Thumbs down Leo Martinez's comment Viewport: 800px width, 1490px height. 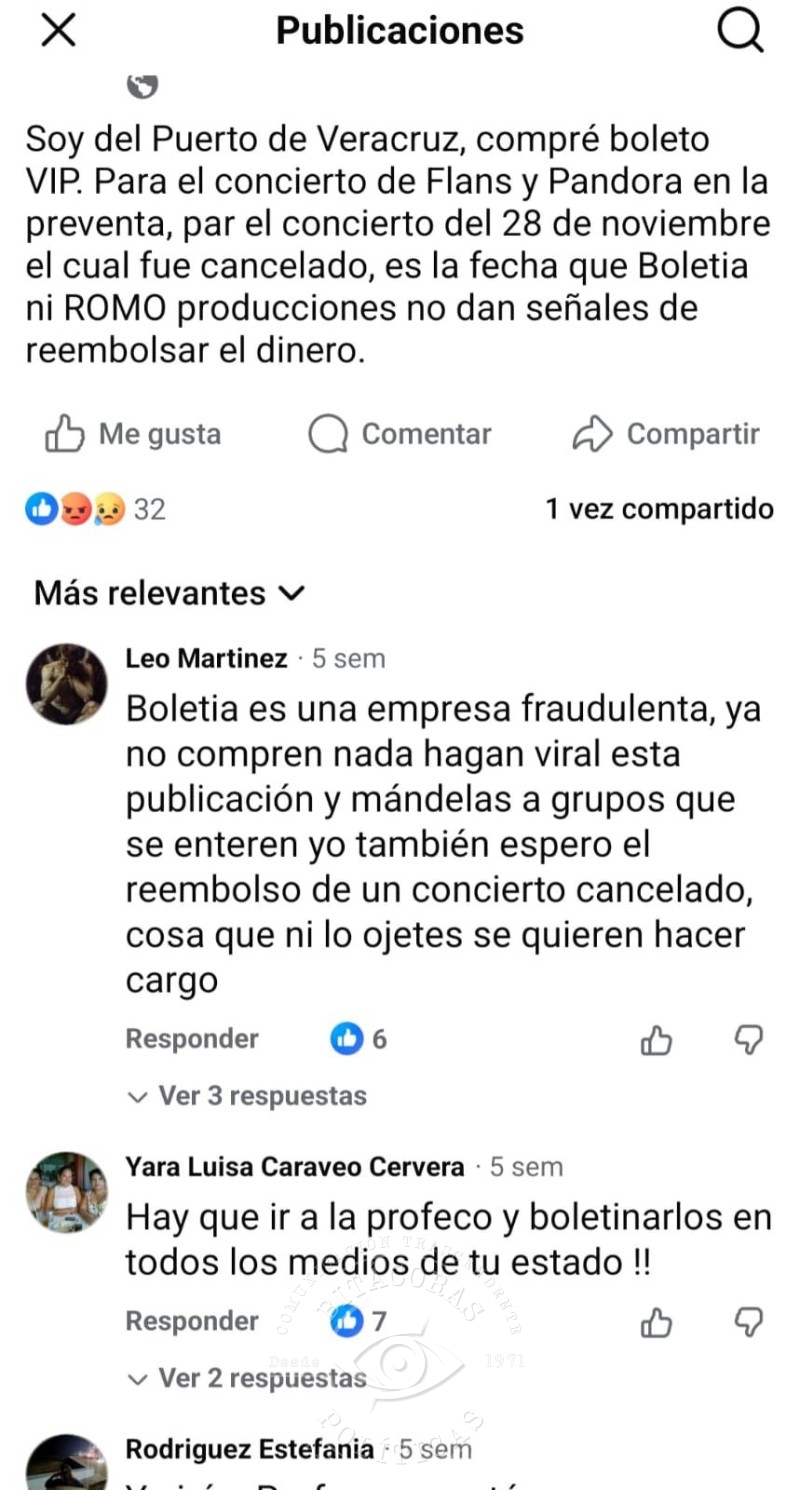(749, 1040)
